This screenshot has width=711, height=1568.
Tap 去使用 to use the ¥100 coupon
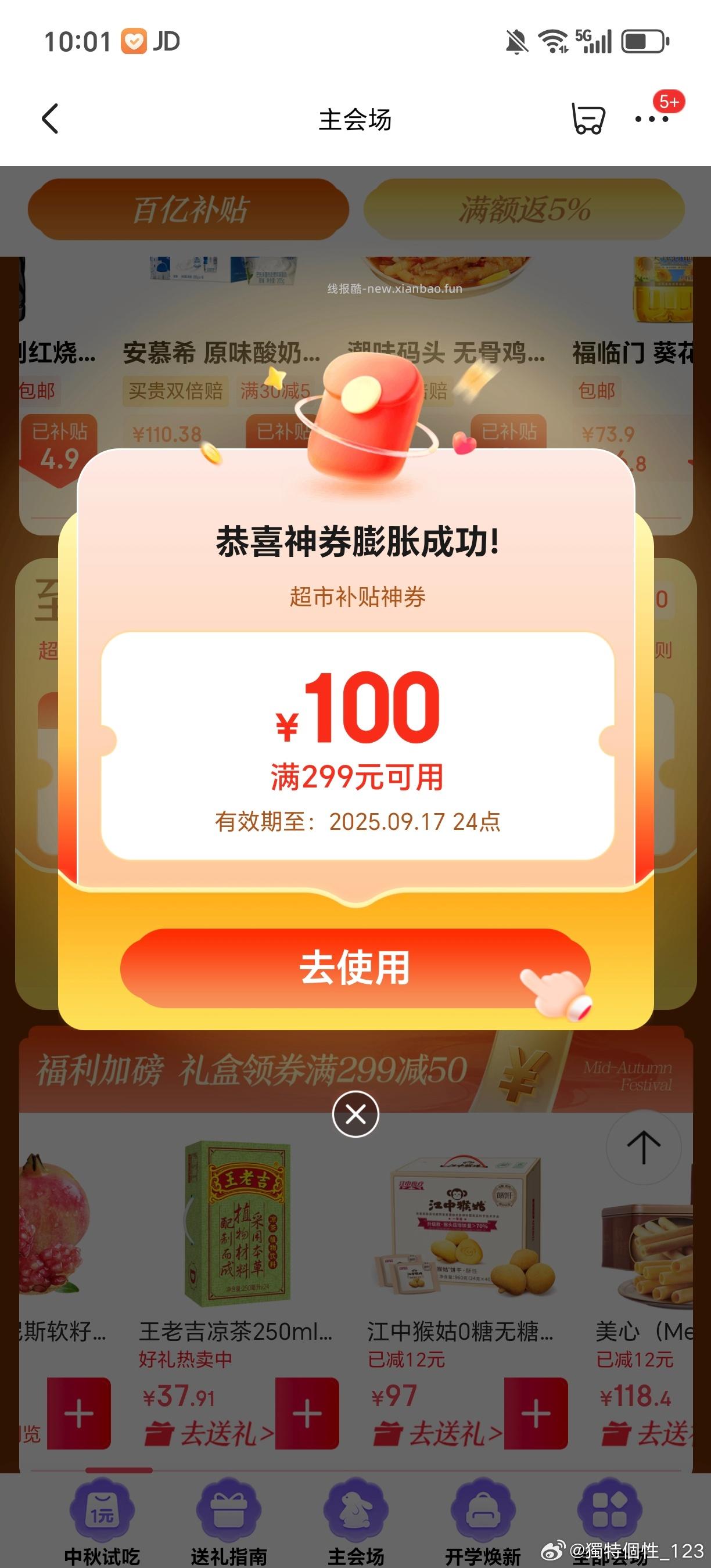[355, 972]
